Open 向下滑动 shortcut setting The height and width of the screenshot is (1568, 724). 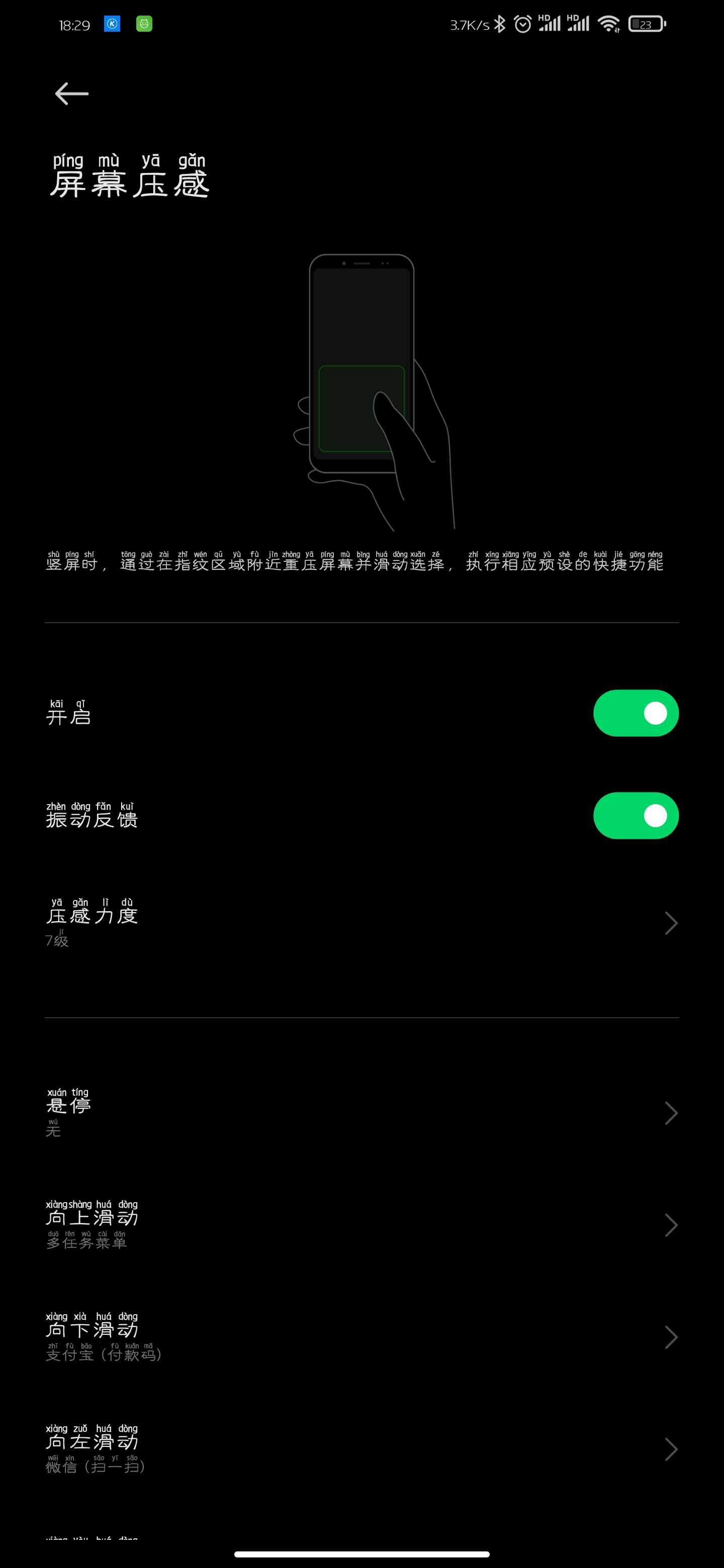coord(361,1337)
